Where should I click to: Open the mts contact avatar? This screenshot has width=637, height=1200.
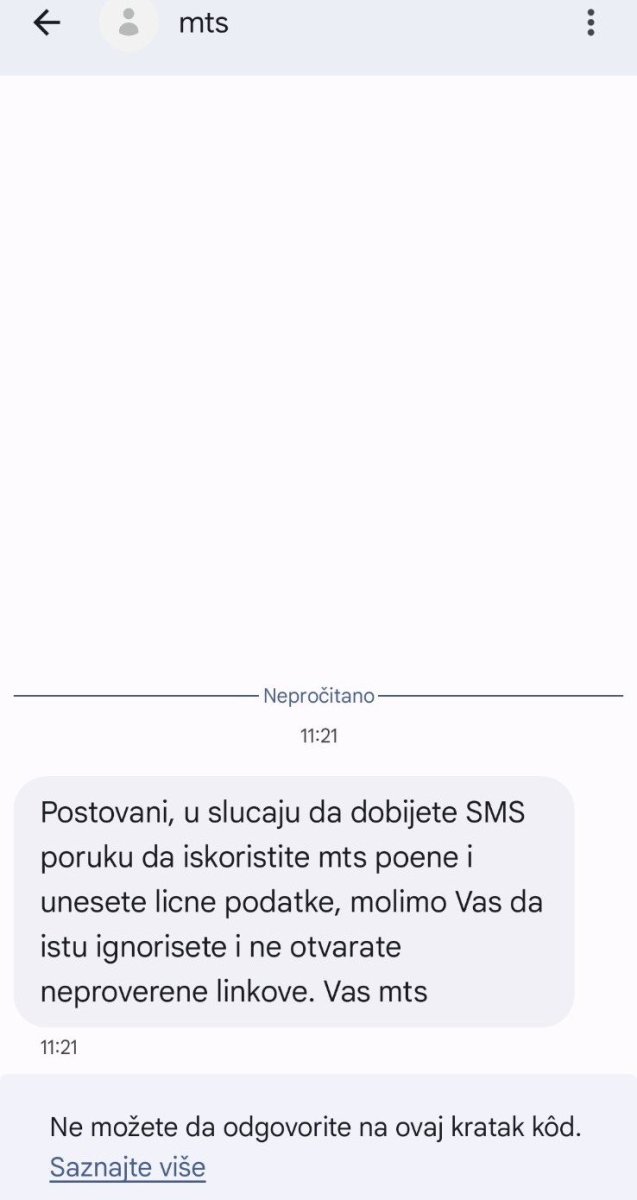click(128, 23)
